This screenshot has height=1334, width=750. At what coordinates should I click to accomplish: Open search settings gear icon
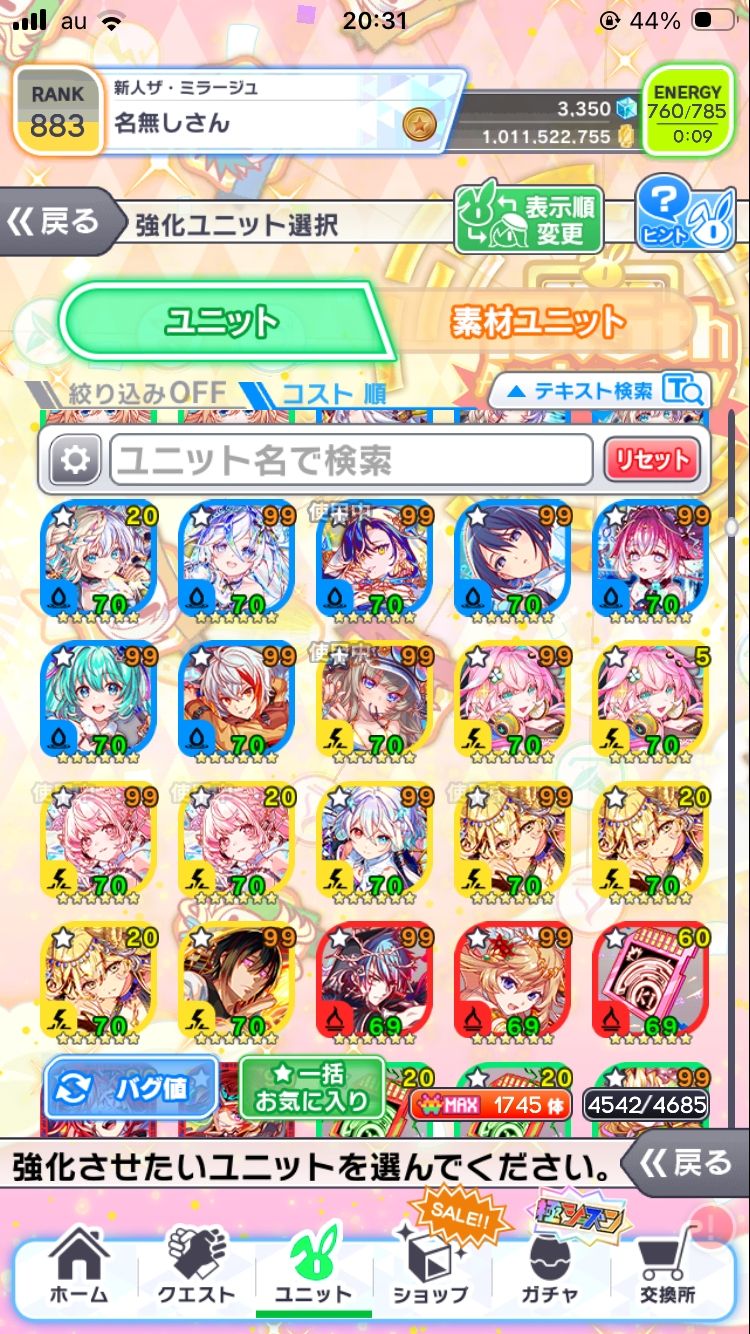[75, 460]
